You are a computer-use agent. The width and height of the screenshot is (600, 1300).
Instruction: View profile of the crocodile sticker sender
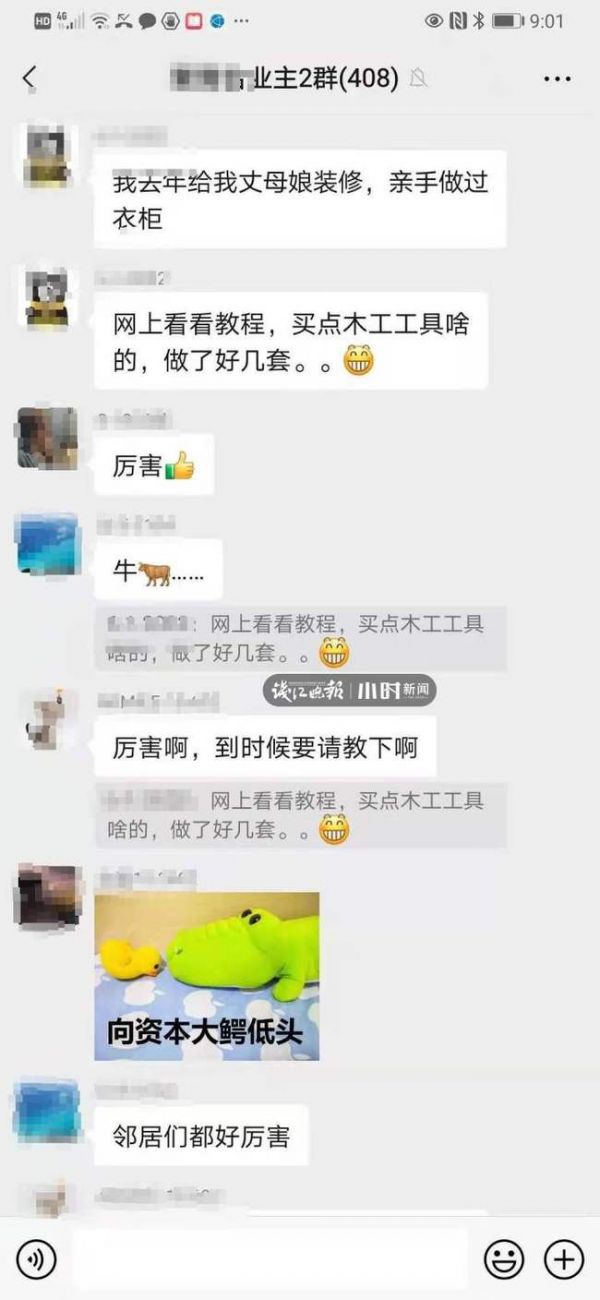48,897
